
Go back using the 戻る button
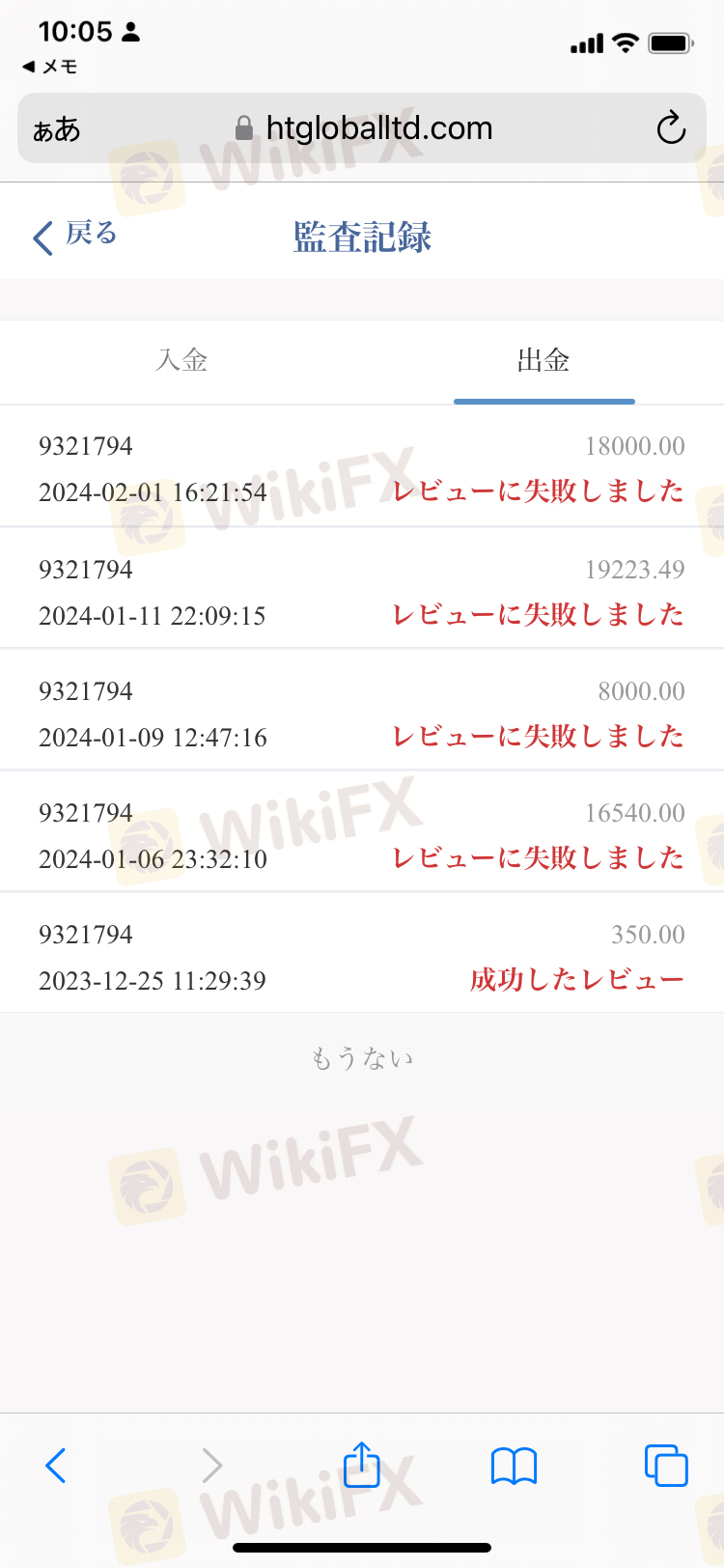[75, 235]
